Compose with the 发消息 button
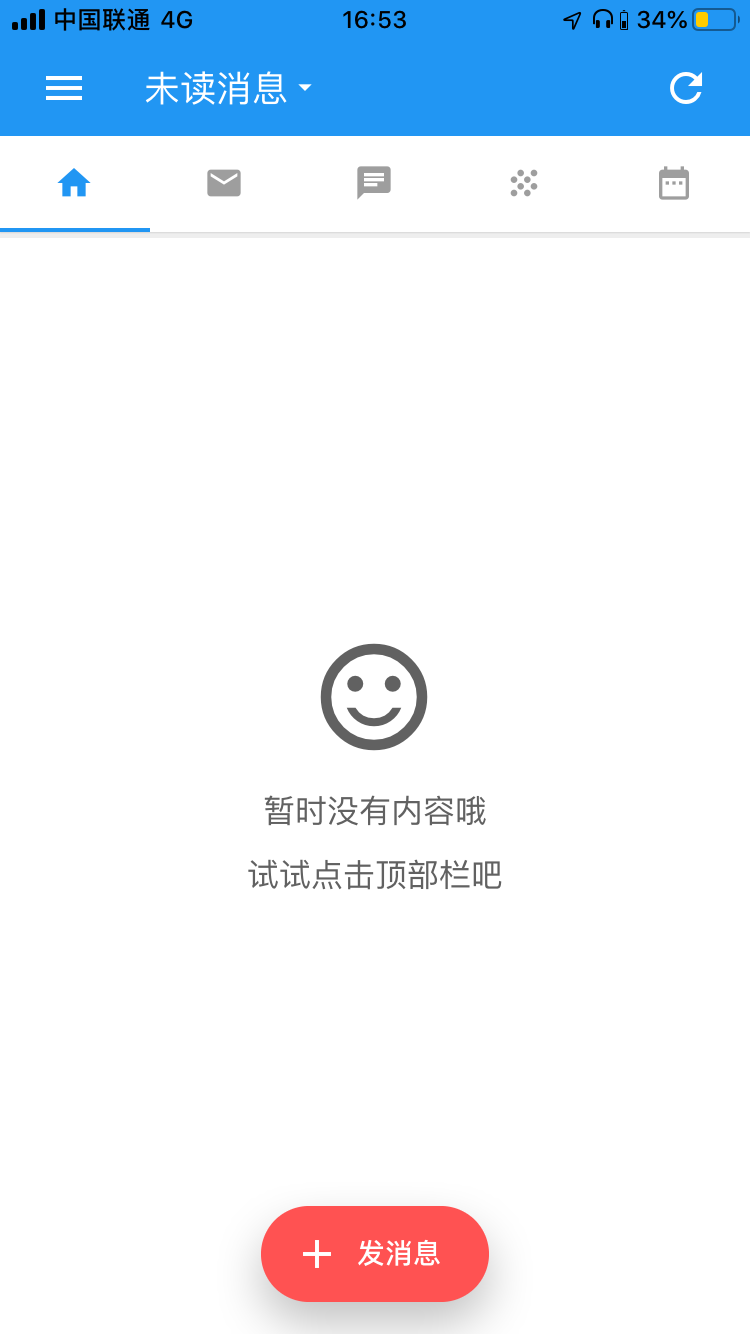This screenshot has height=1334, width=750. (375, 1253)
